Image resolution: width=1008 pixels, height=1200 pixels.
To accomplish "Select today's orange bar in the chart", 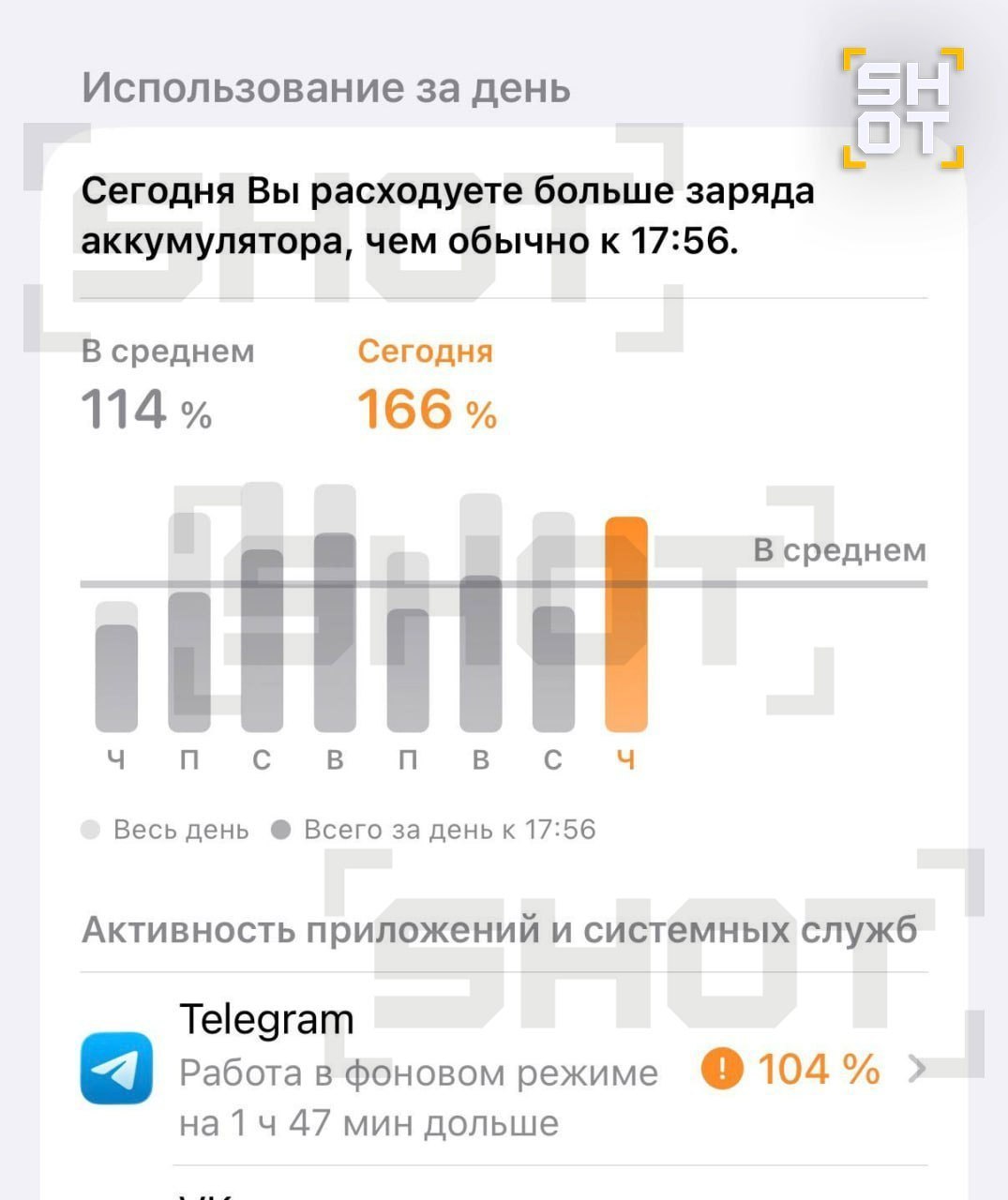I will point(626,624).
